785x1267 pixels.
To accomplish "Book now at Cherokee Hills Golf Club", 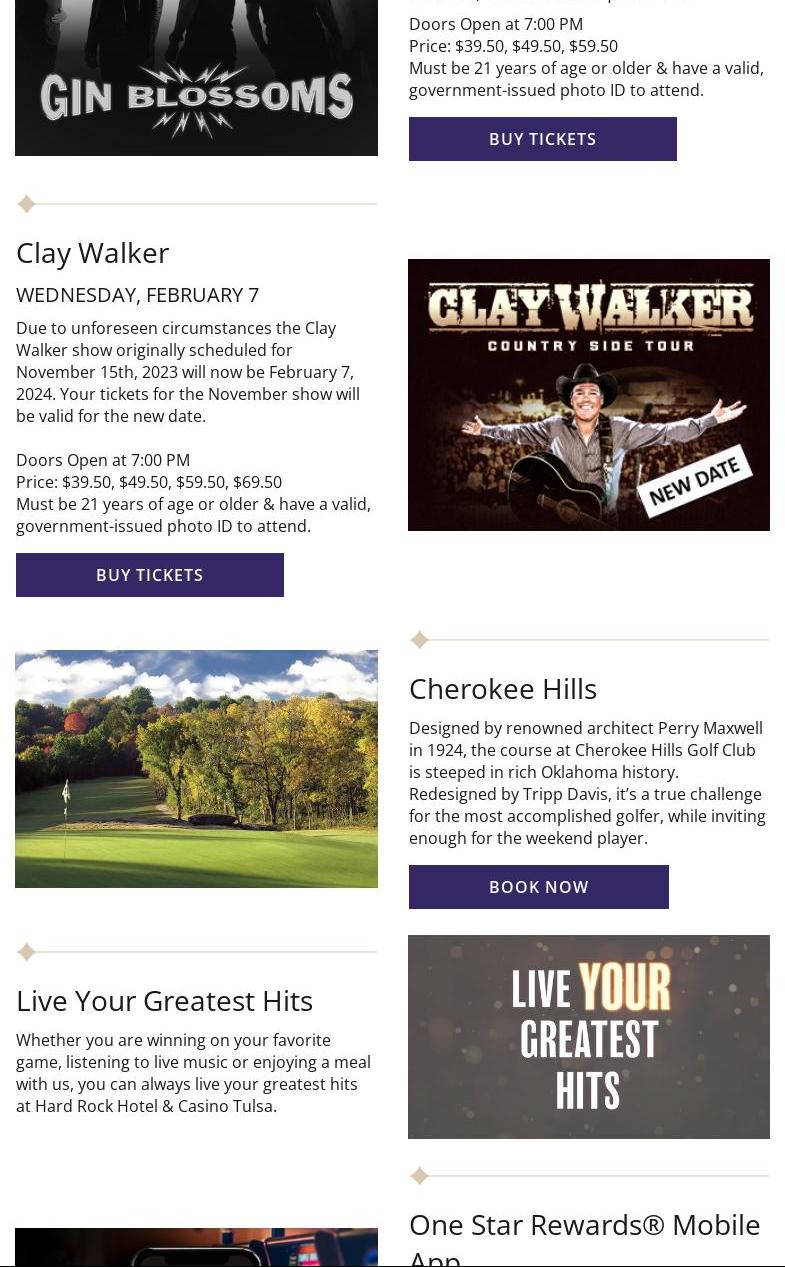I will (538, 887).
